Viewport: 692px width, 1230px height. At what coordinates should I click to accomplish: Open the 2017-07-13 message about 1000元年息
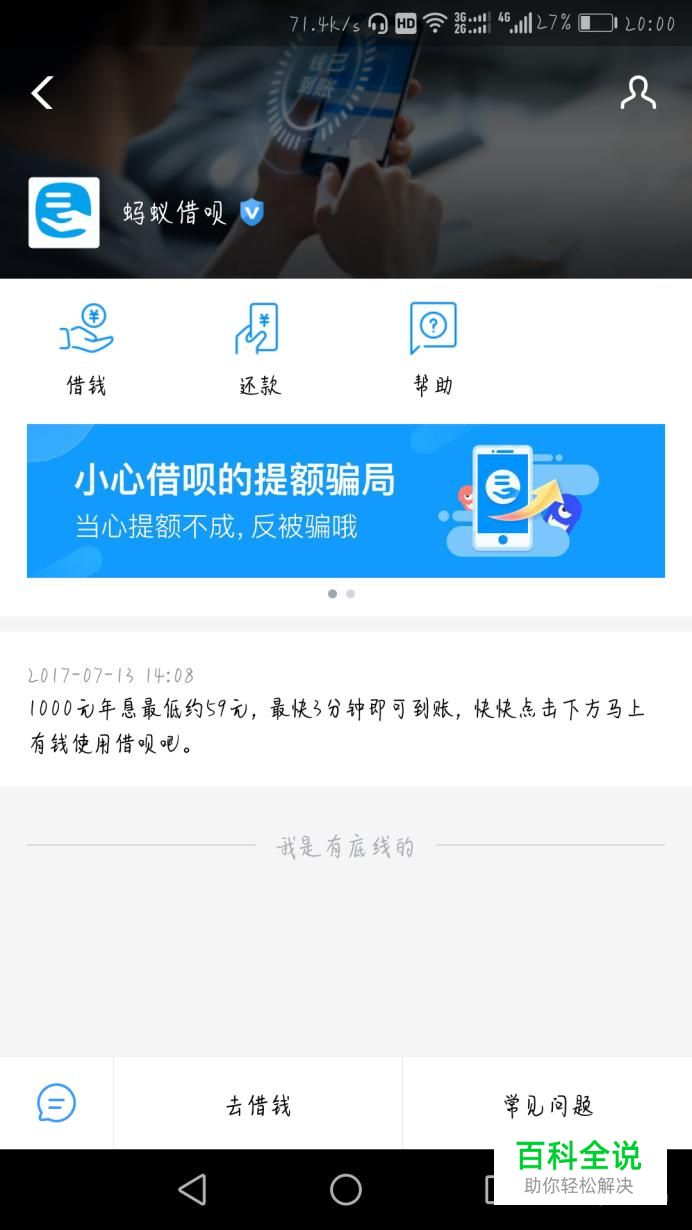[346, 709]
